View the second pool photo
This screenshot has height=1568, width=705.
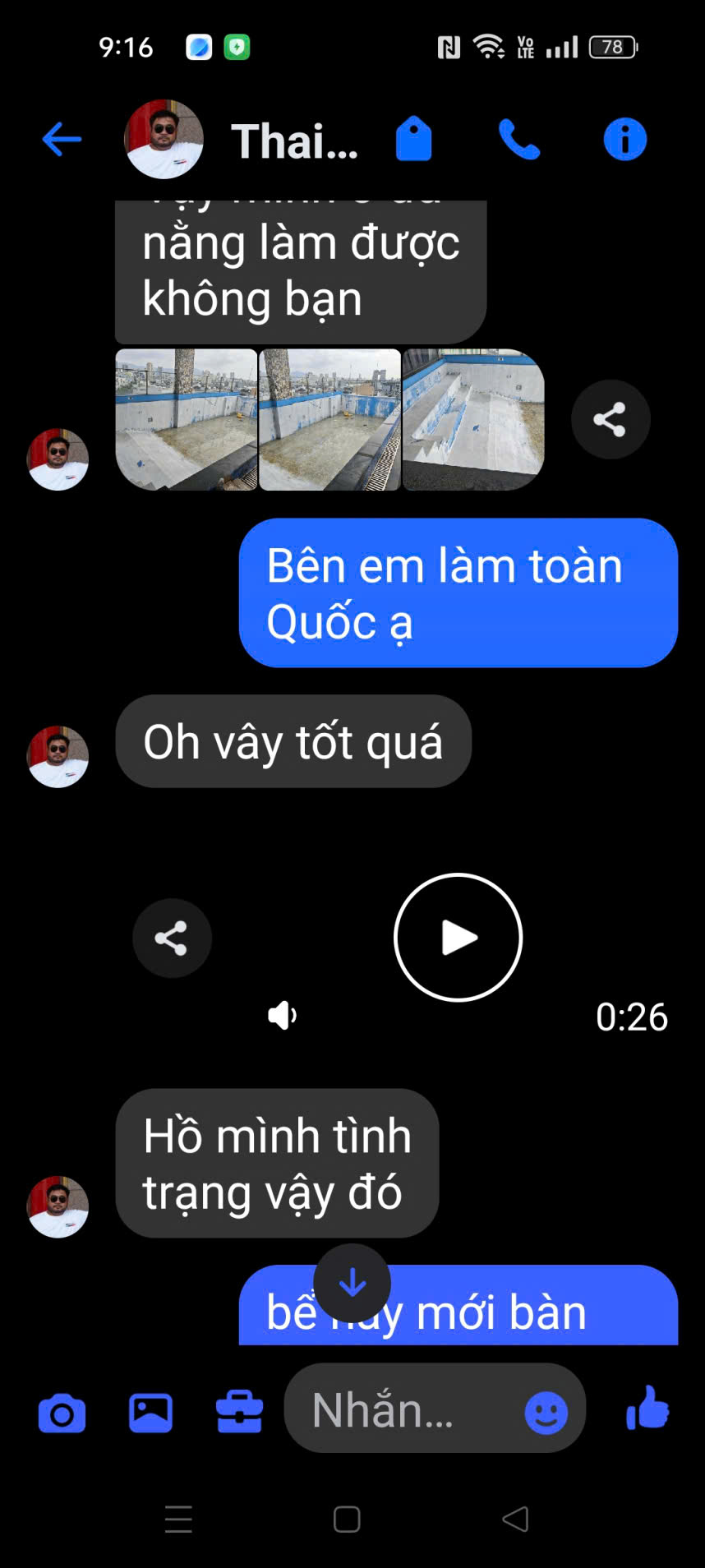pyautogui.click(x=329, y=420)
